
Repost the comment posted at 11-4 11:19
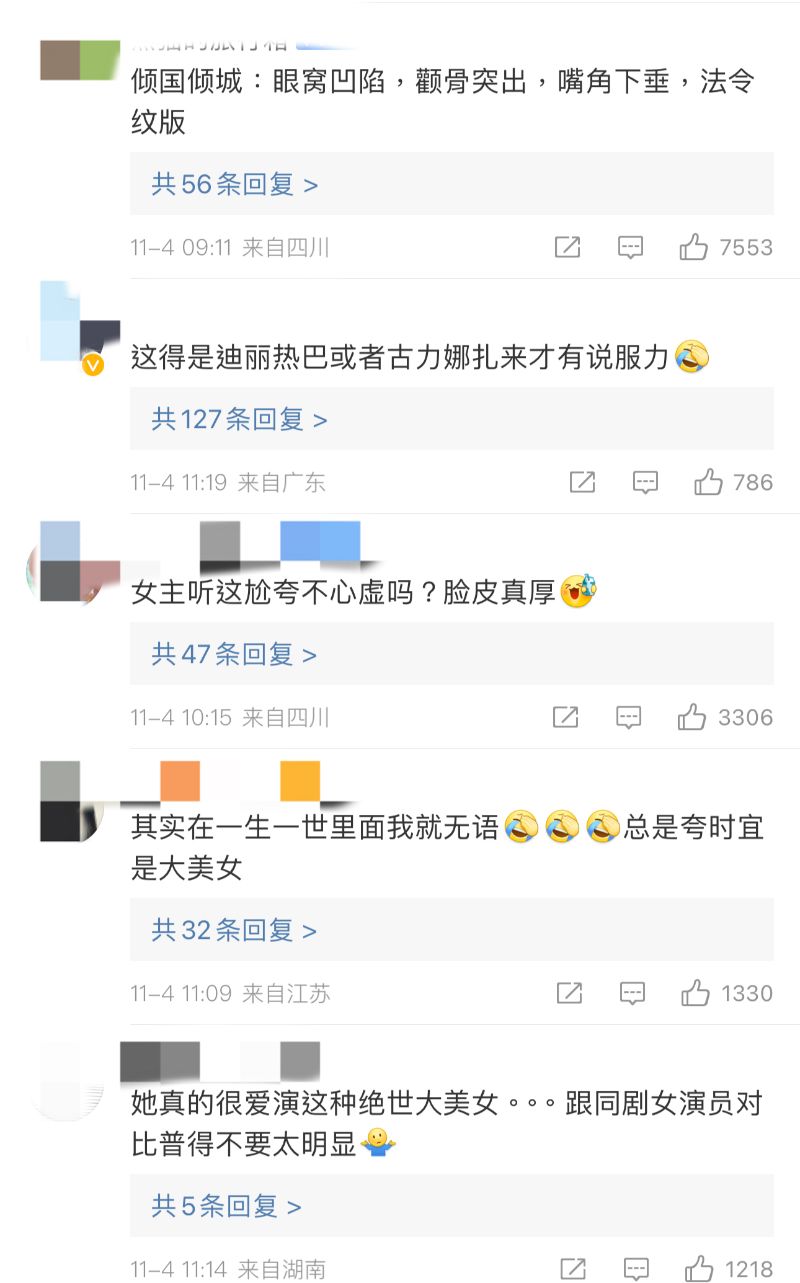pos(582,483)
